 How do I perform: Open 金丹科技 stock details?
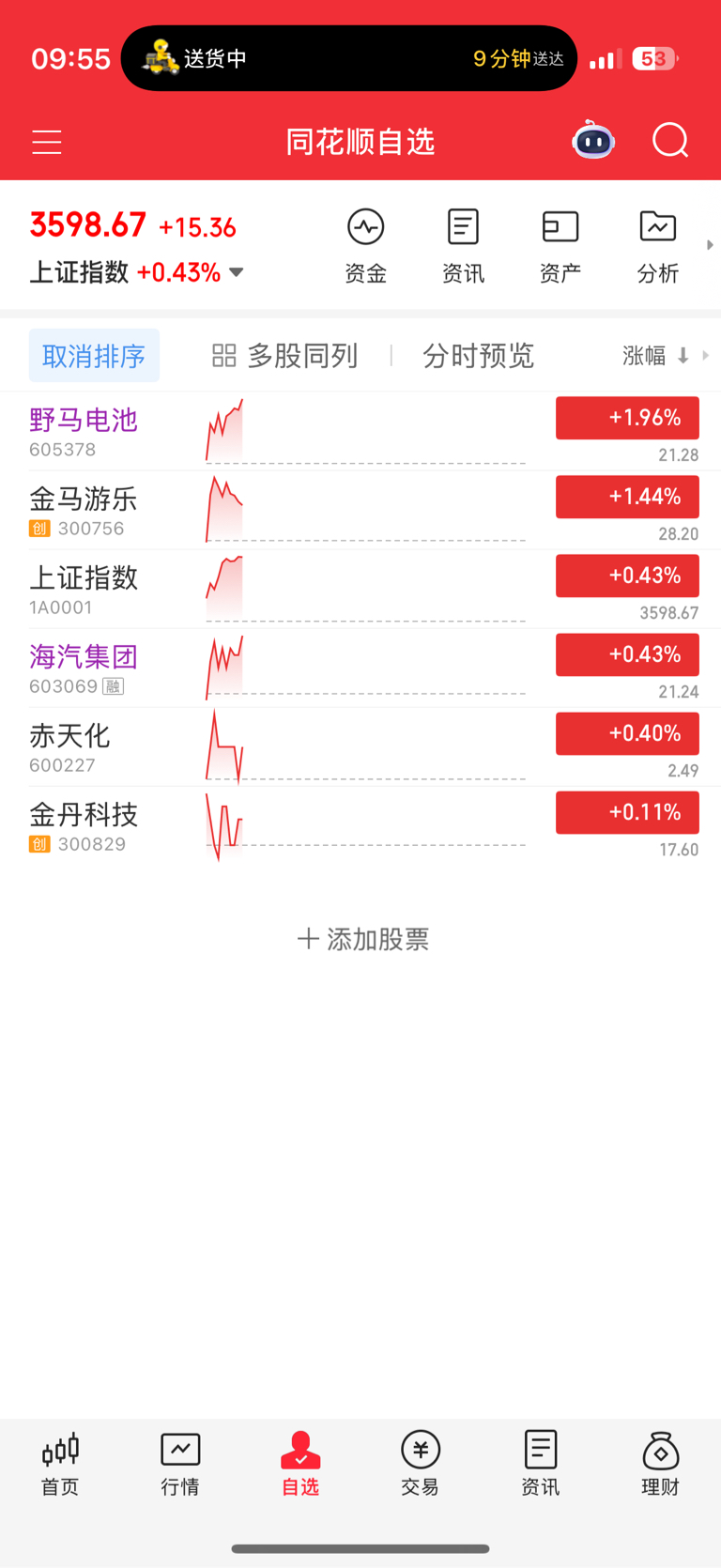click(360, 825)
